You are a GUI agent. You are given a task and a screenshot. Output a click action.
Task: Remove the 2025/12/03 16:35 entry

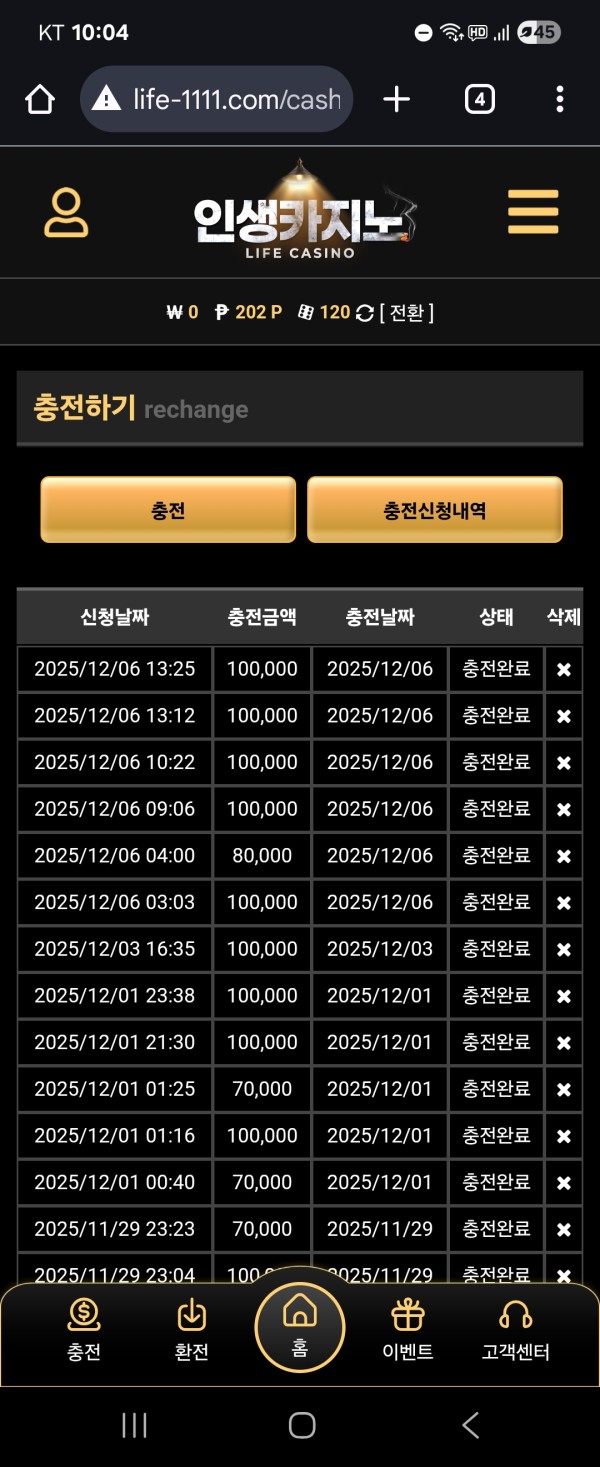click(564, 950)
